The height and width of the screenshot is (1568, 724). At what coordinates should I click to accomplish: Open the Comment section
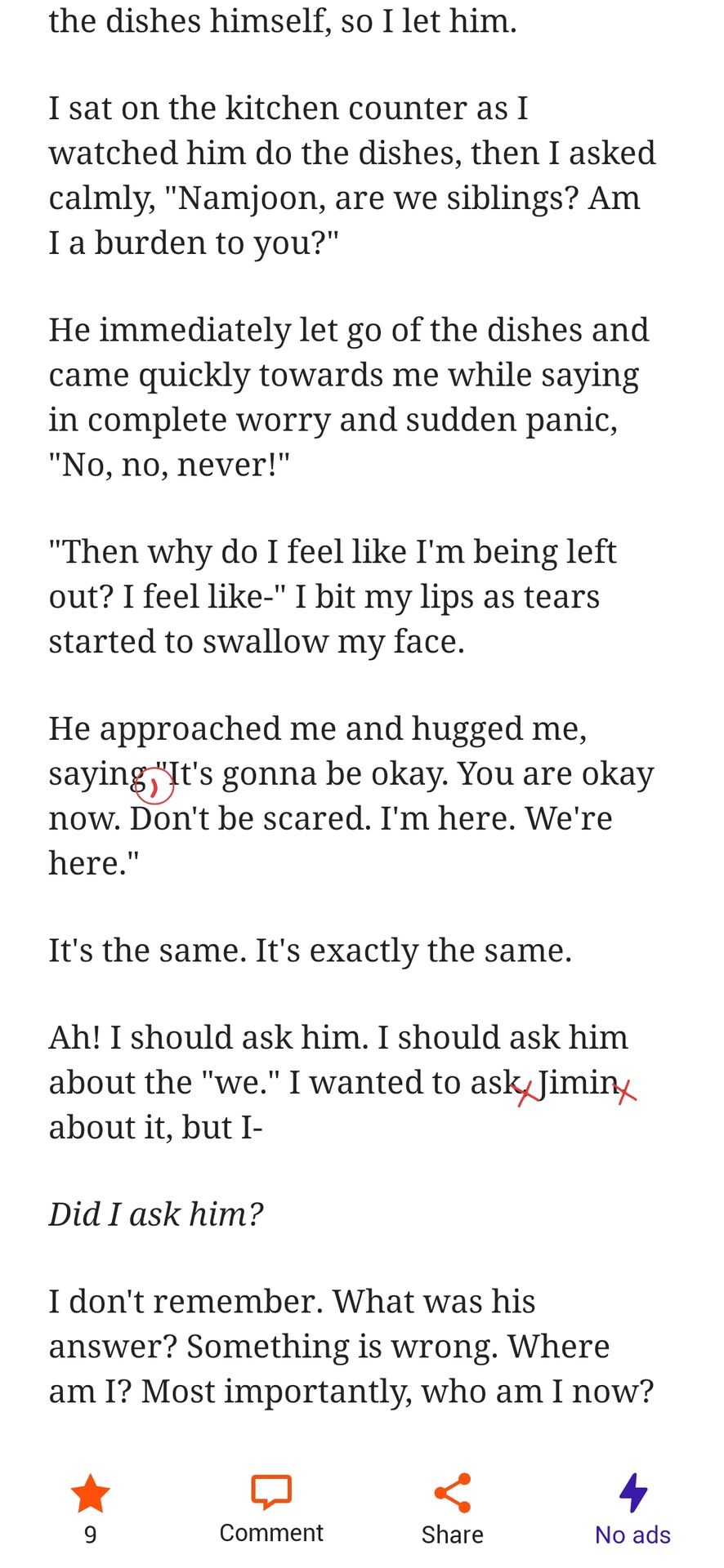point(271,1509)
